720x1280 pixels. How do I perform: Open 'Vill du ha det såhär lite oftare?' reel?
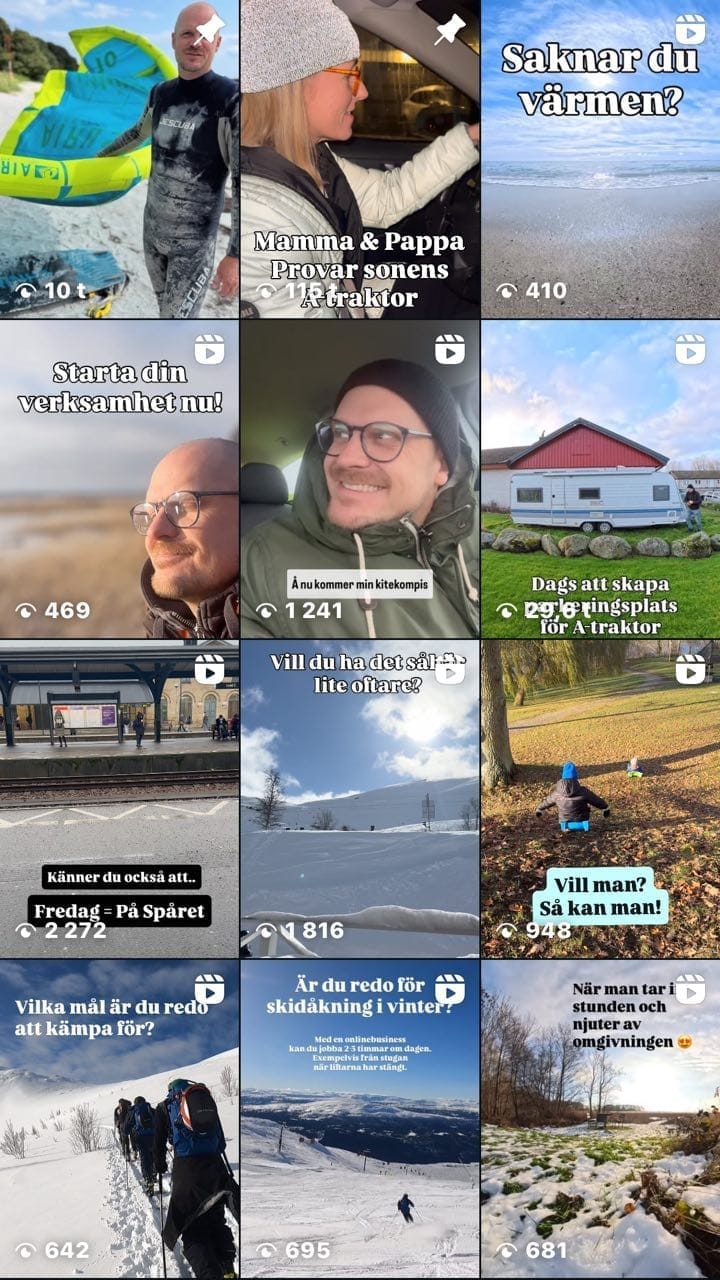coord(360,800)
